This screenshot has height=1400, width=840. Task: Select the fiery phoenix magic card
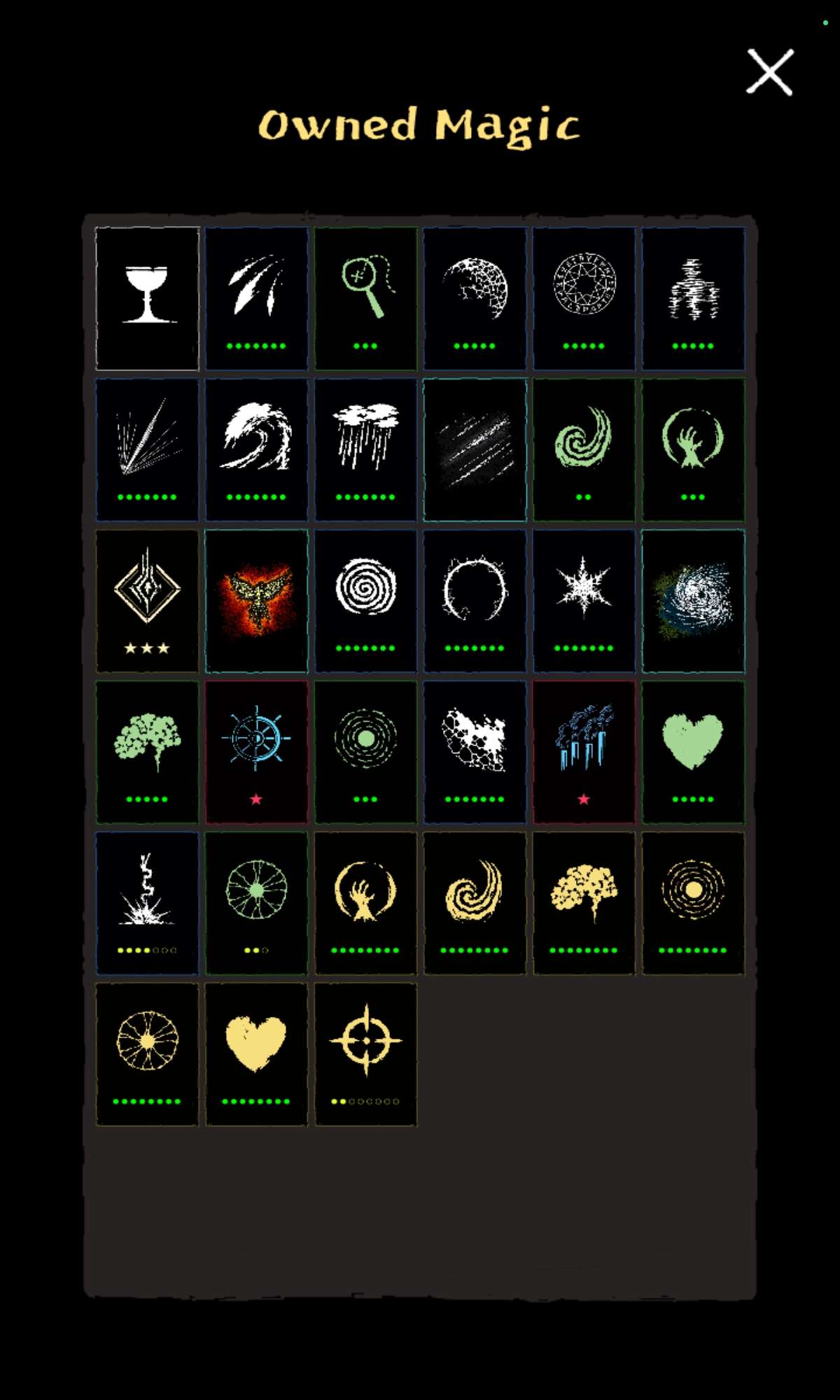pyautogui.click(x=256, y=601)
